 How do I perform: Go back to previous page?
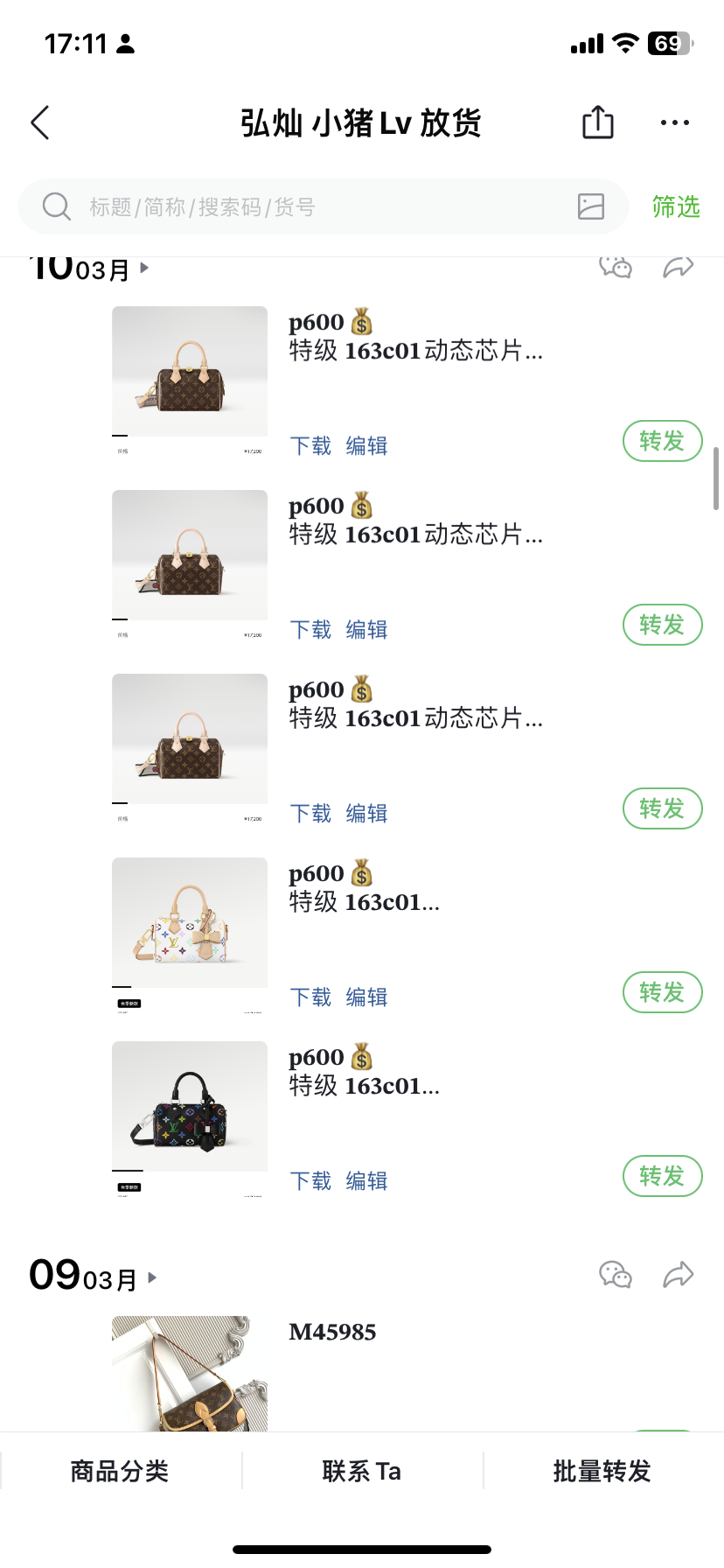click(x=40, y=123)
